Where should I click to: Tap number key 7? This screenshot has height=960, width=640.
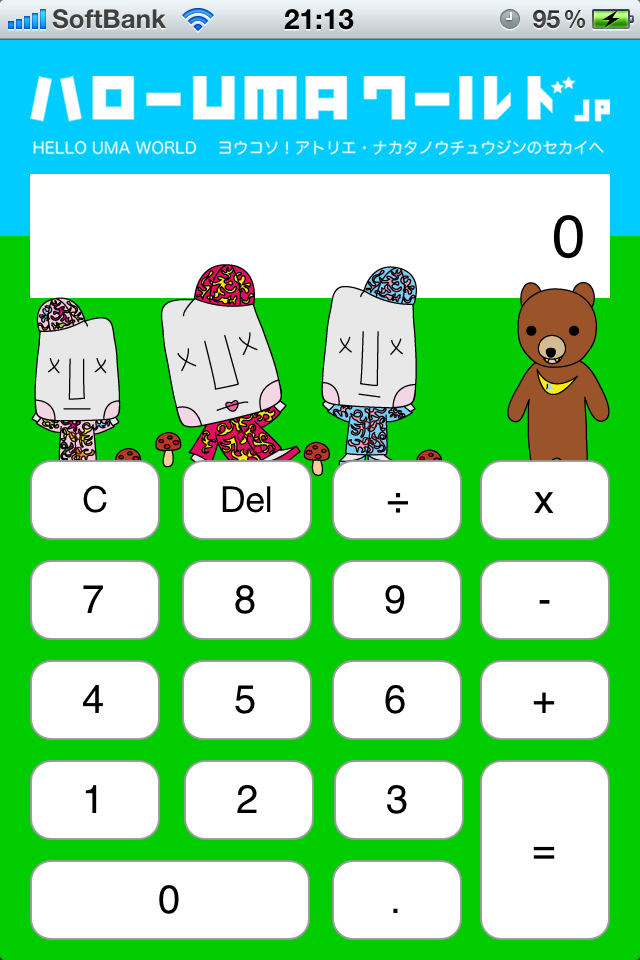pos(95,600)
